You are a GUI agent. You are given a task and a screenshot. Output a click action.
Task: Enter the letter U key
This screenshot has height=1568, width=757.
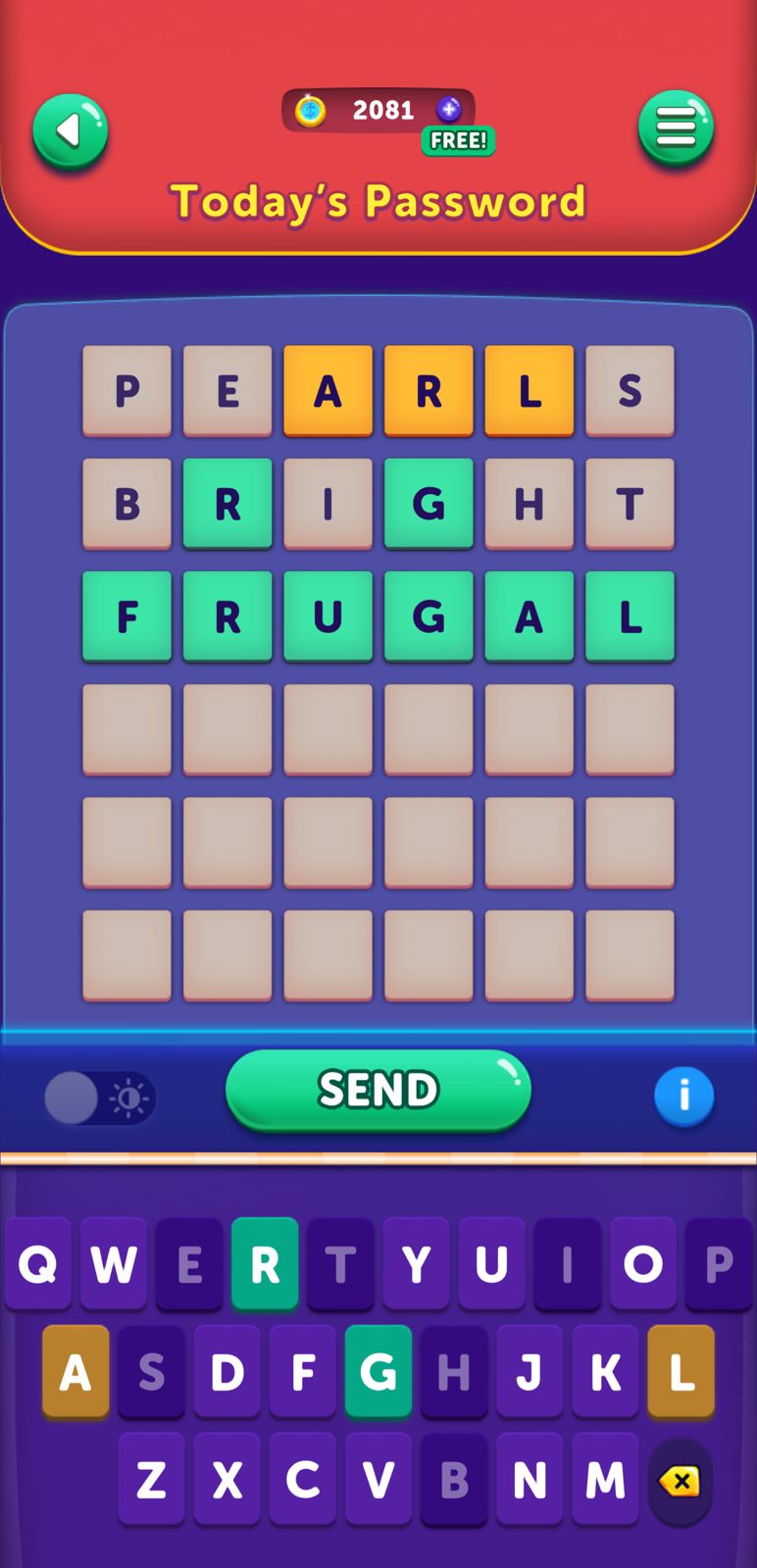pyautogui.click(x=491, y=1264)
